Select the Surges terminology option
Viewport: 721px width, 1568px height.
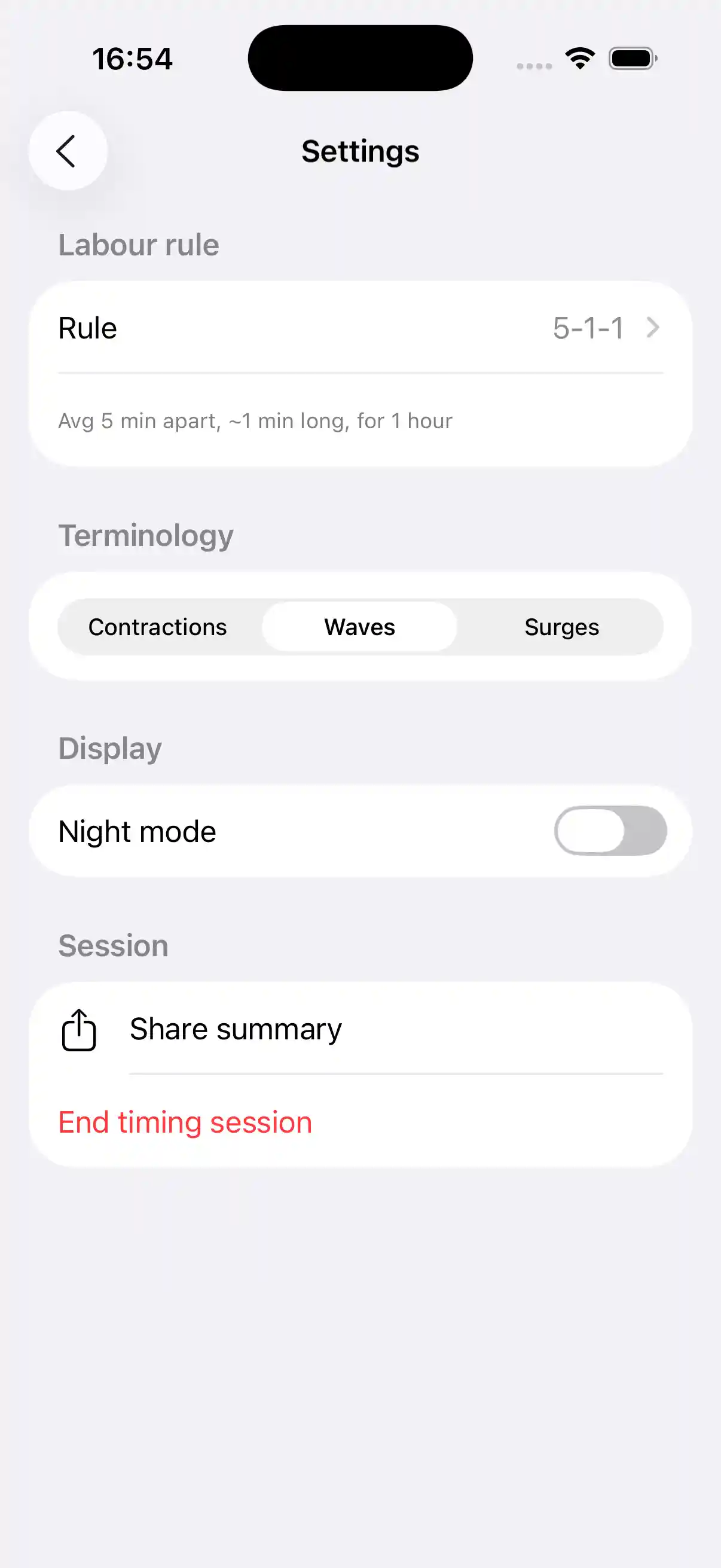click(x=561, y=626)
